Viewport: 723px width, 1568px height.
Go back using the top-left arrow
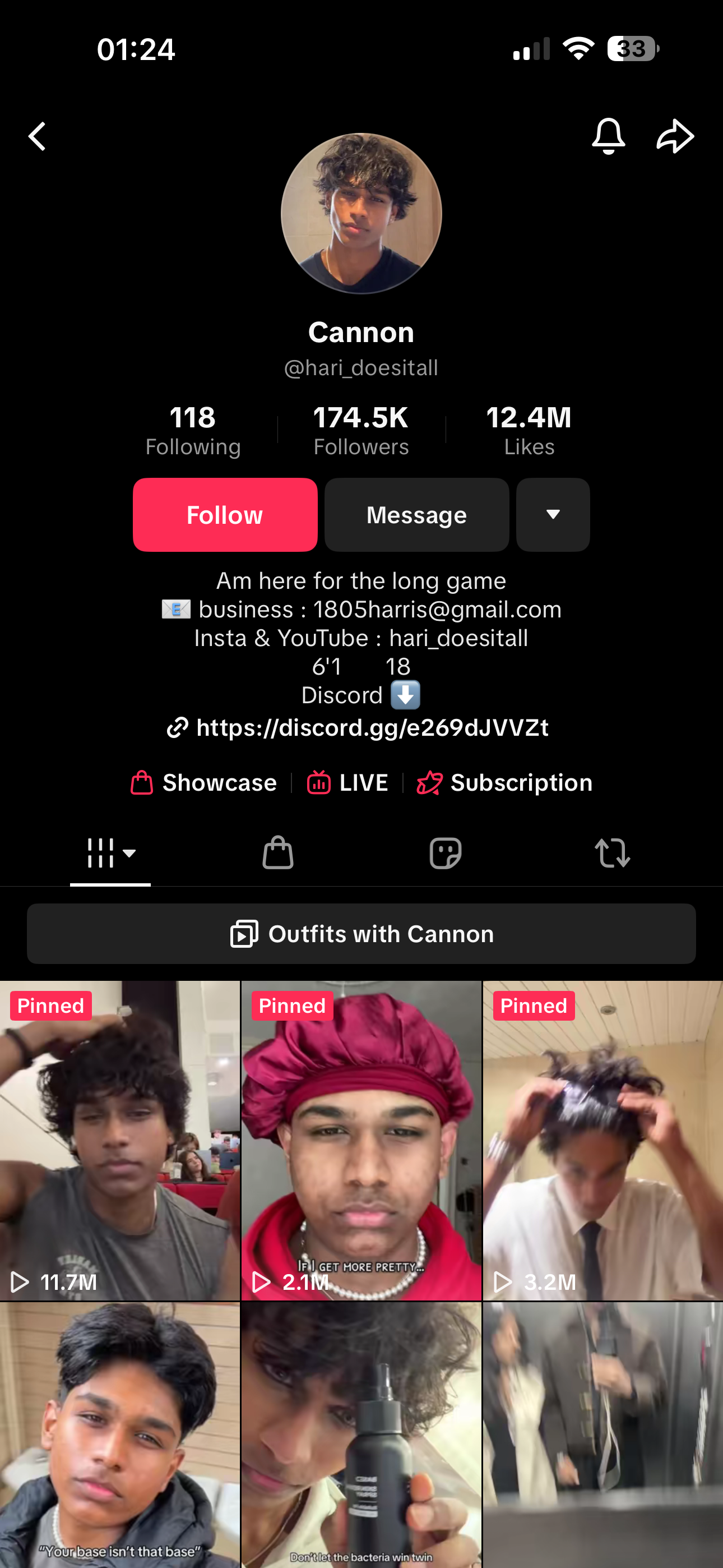click(37, 136)
